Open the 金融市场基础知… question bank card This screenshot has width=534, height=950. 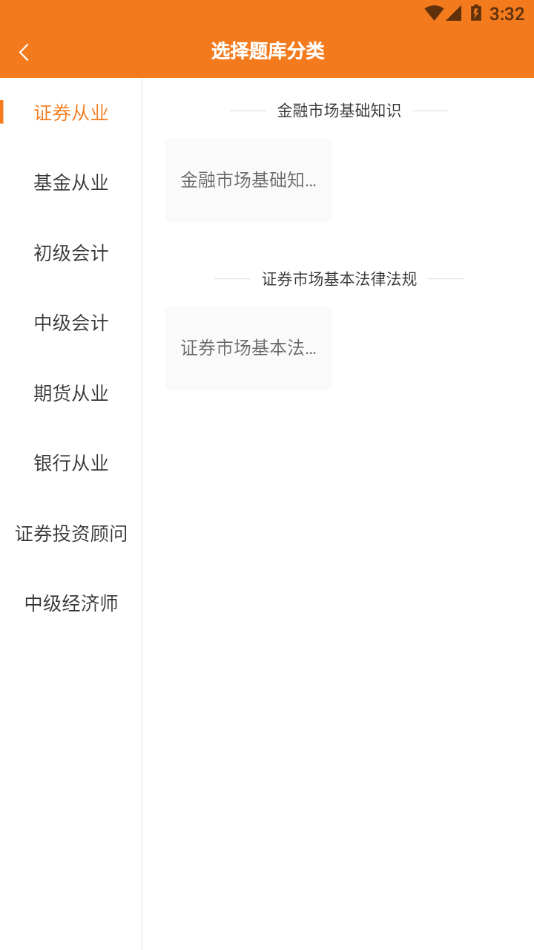point(249,180)
